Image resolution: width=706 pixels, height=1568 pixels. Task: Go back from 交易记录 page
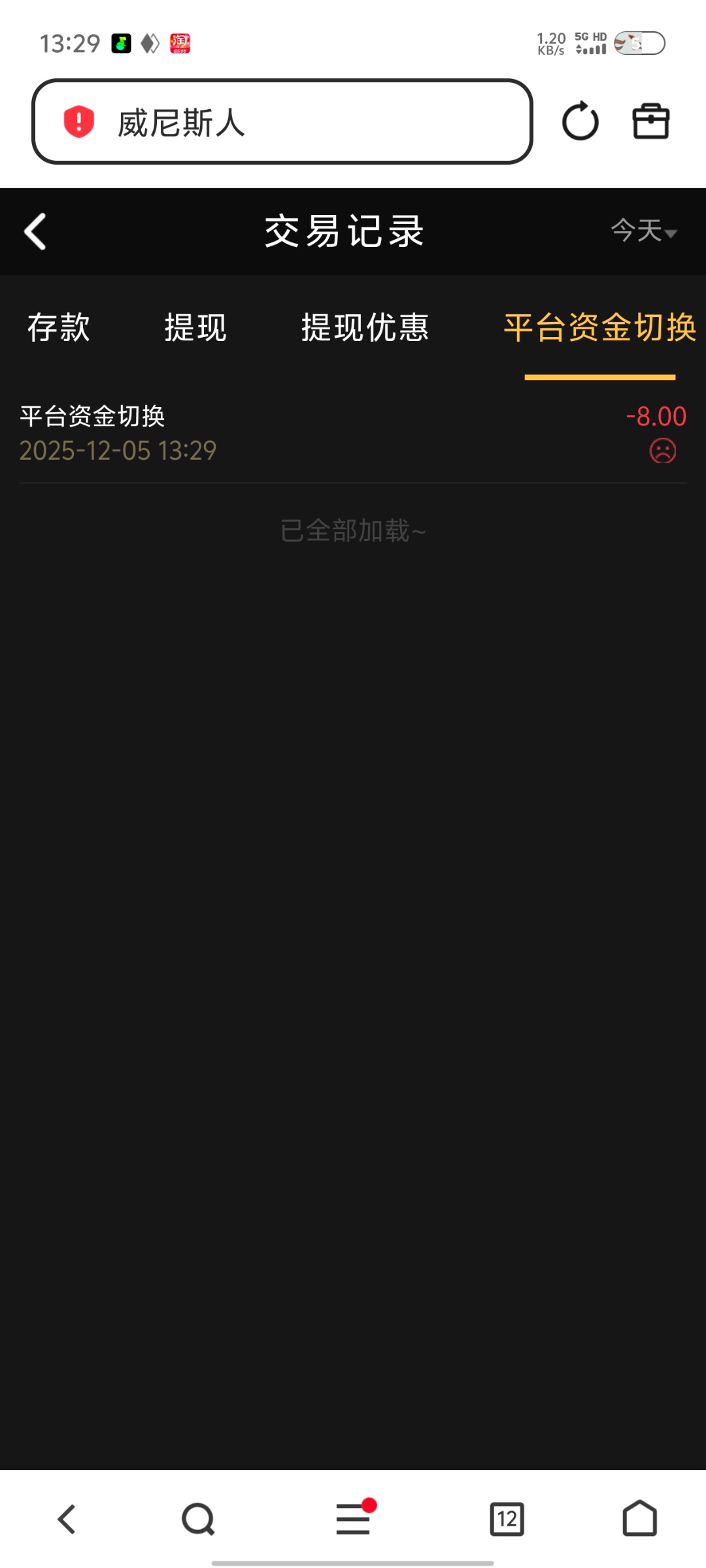(x=35, y=231)
